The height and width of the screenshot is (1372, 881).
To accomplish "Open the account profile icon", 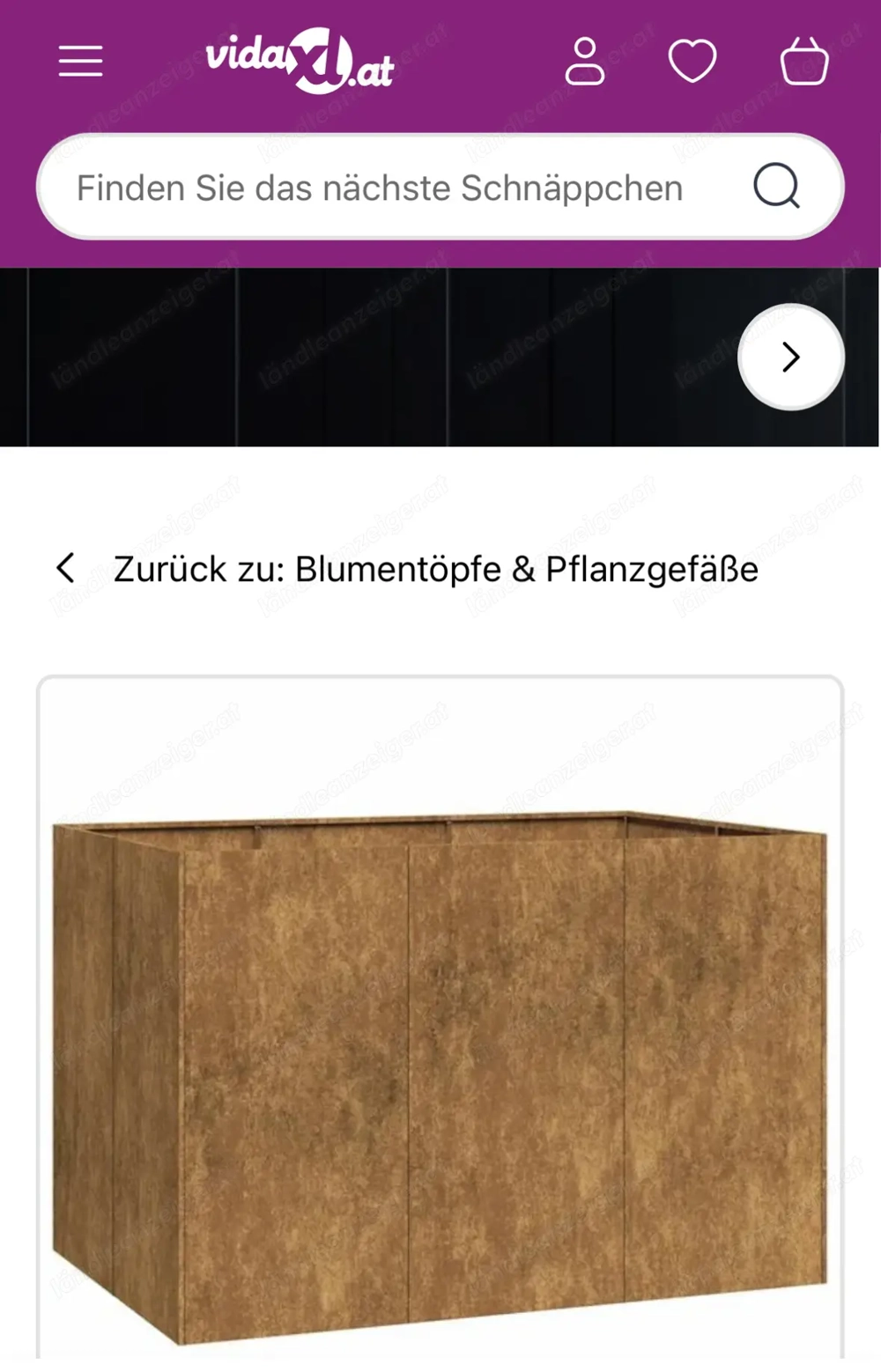I will 586,62.
